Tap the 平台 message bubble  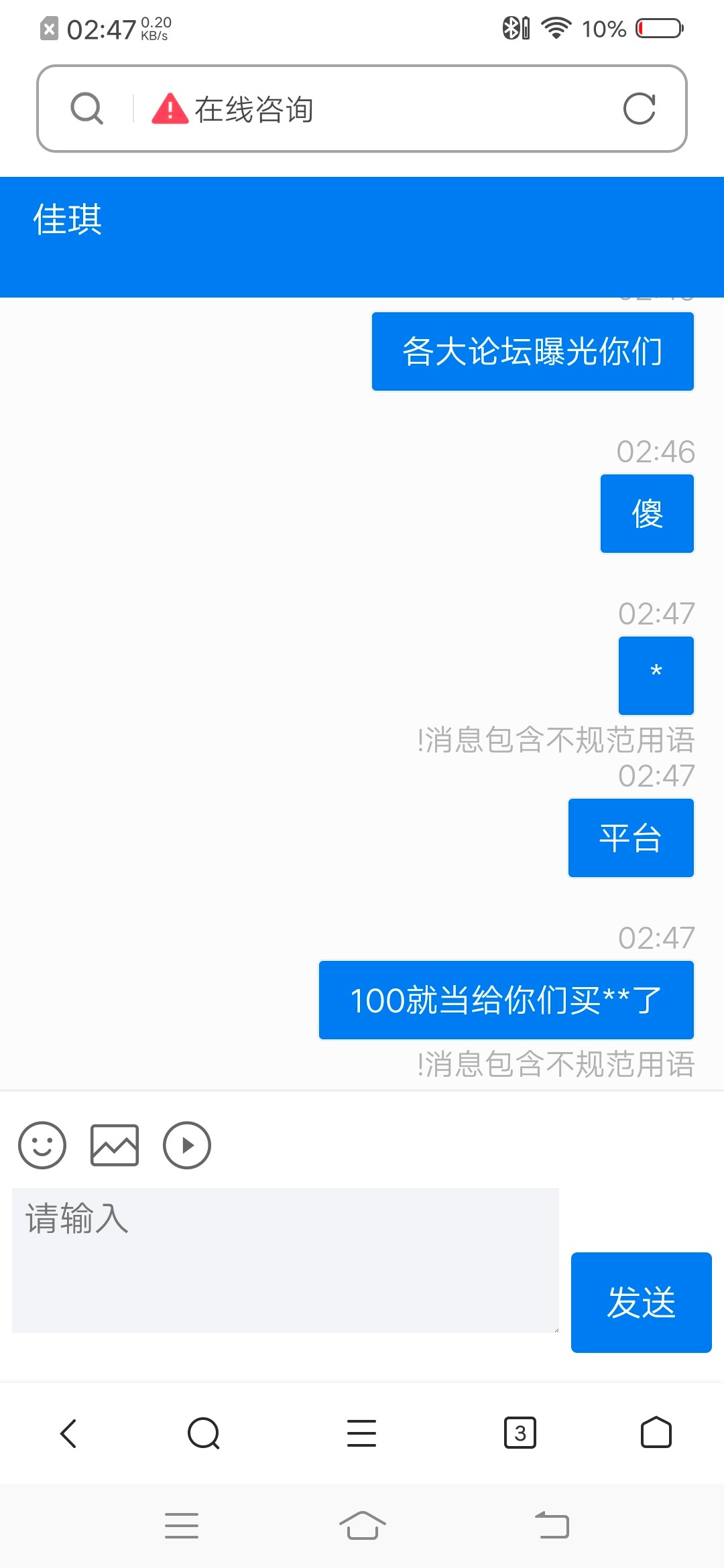(630, 837)
